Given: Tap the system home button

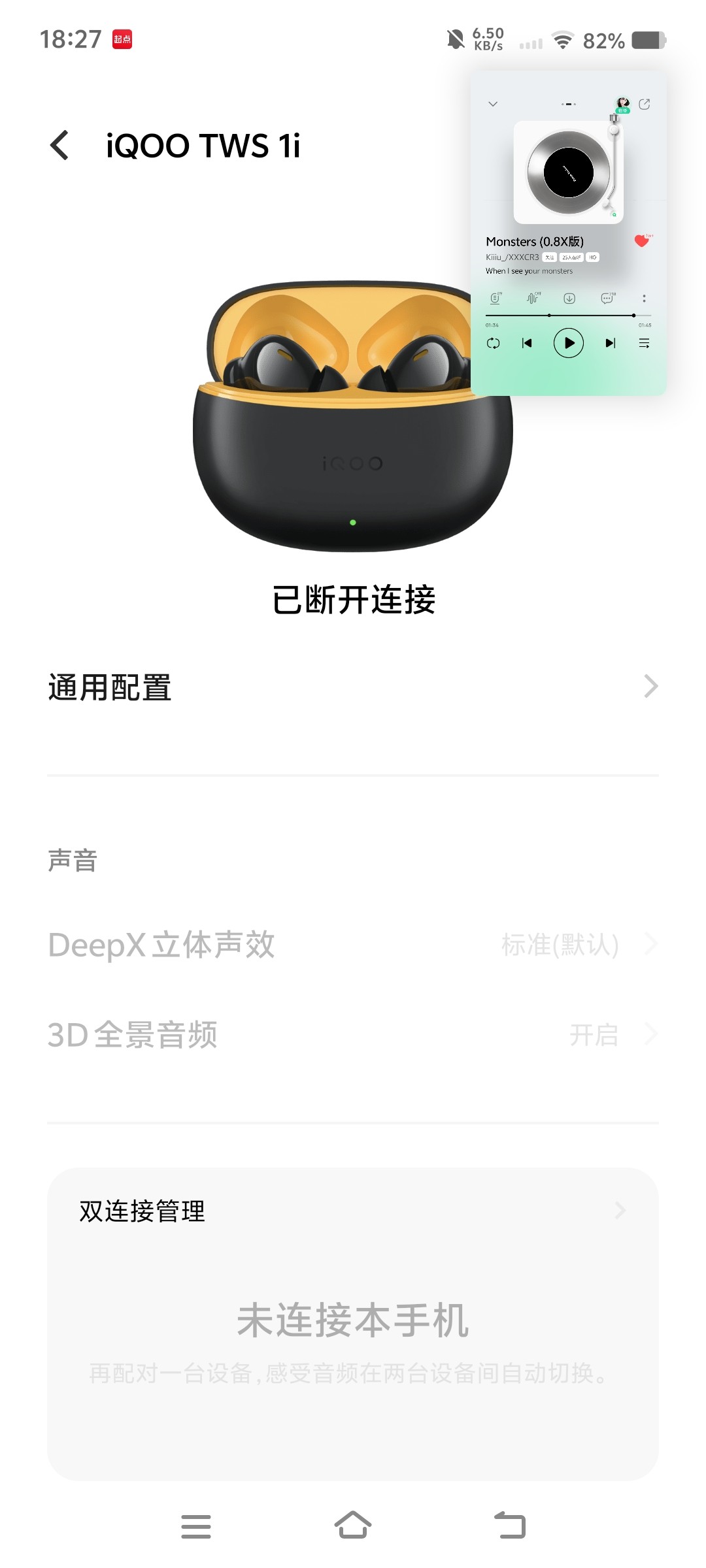Looking at the screenshot, I should [x=353, y=1526].
